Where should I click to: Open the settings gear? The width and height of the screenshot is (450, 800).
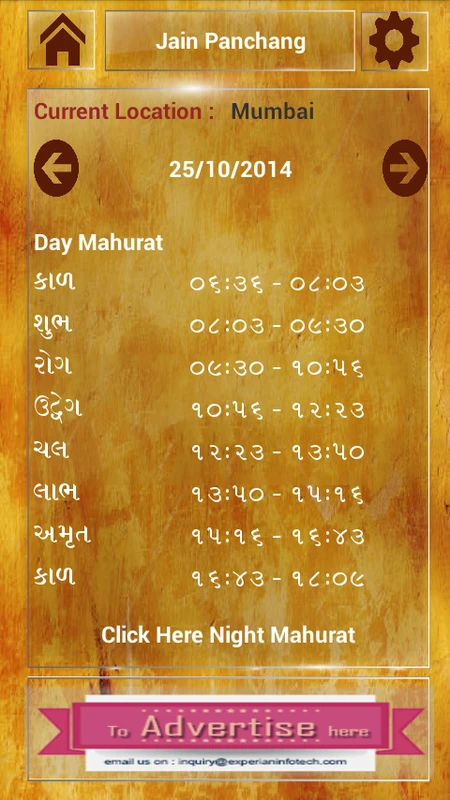point(394,40)
